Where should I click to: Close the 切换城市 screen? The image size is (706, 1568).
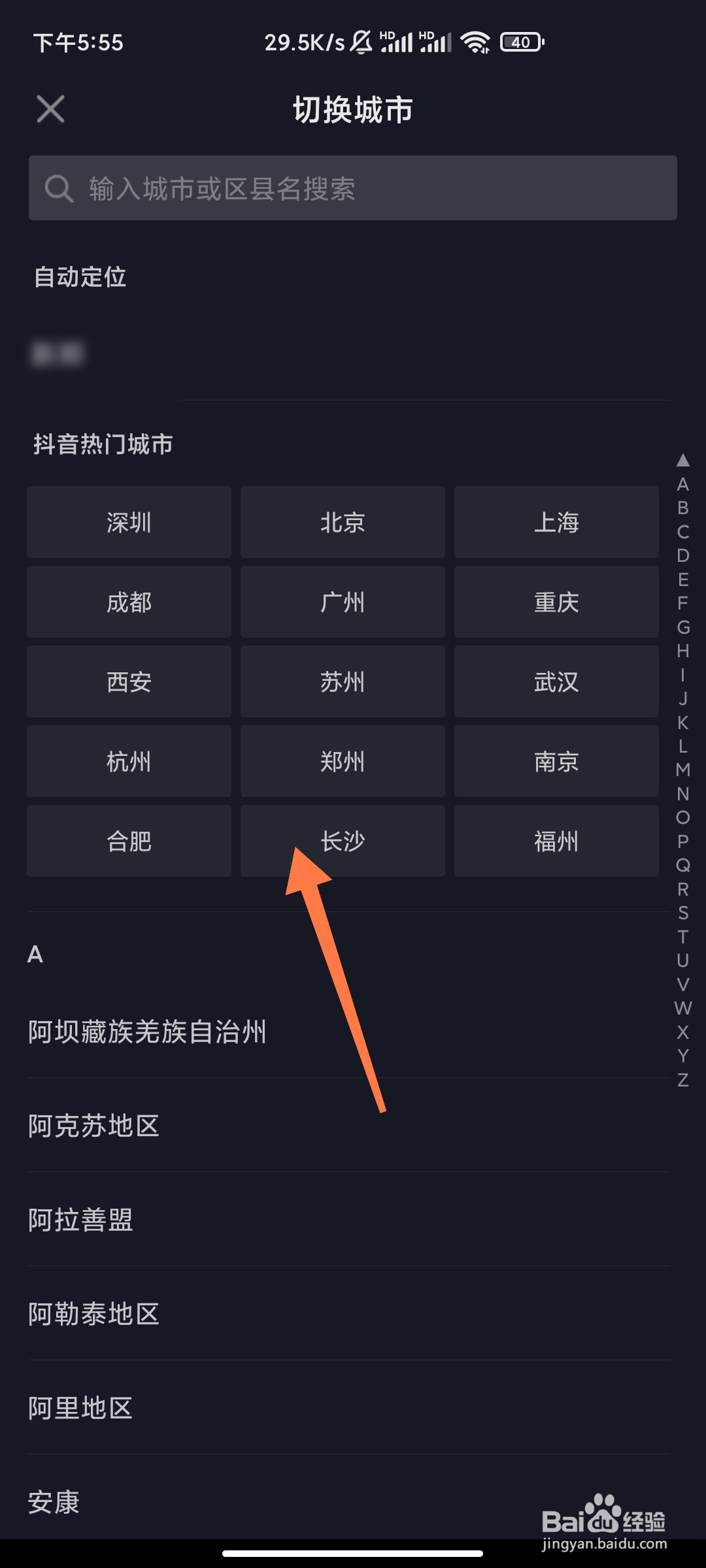[50, 108]
